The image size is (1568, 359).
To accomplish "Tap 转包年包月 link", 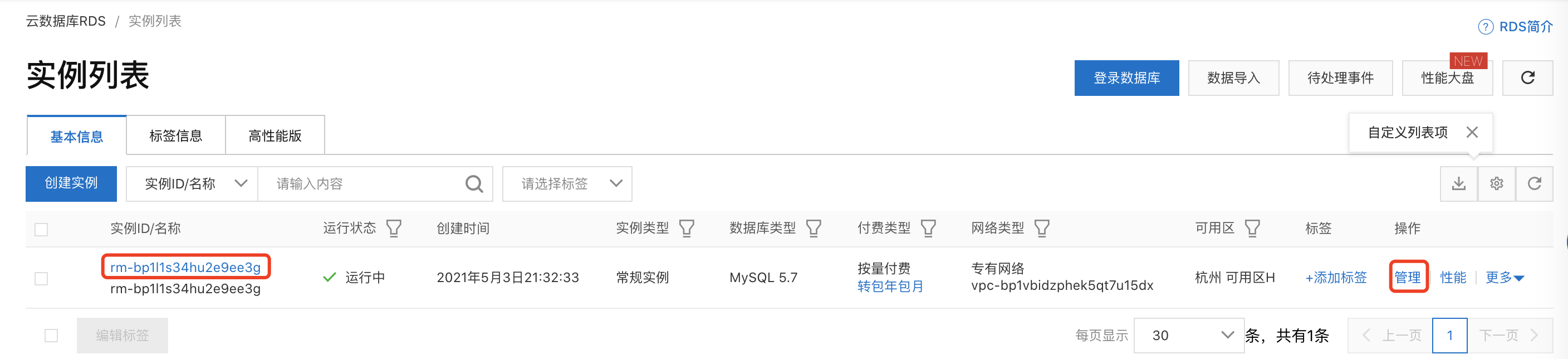I will point(889,287).
